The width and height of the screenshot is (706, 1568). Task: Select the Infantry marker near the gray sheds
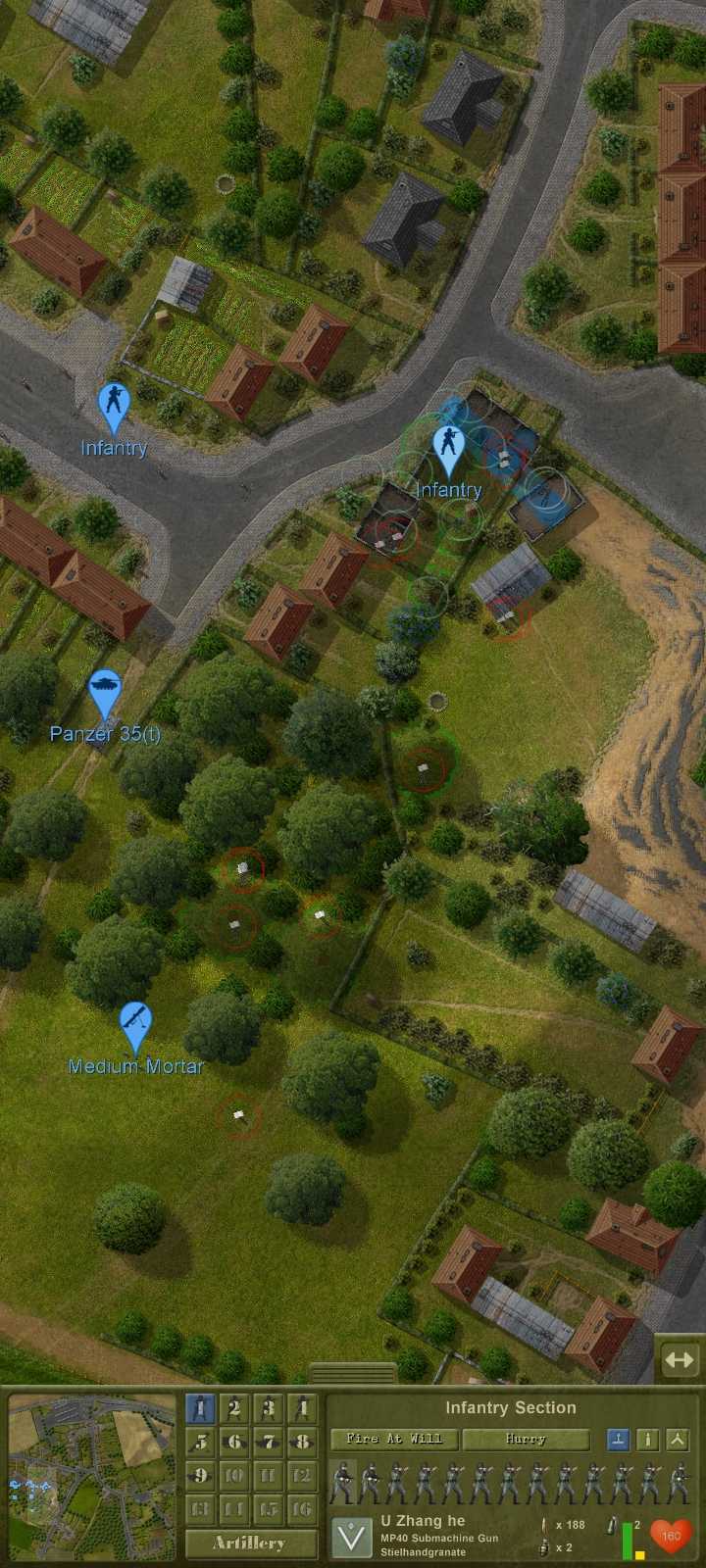[x=448, y=449]
